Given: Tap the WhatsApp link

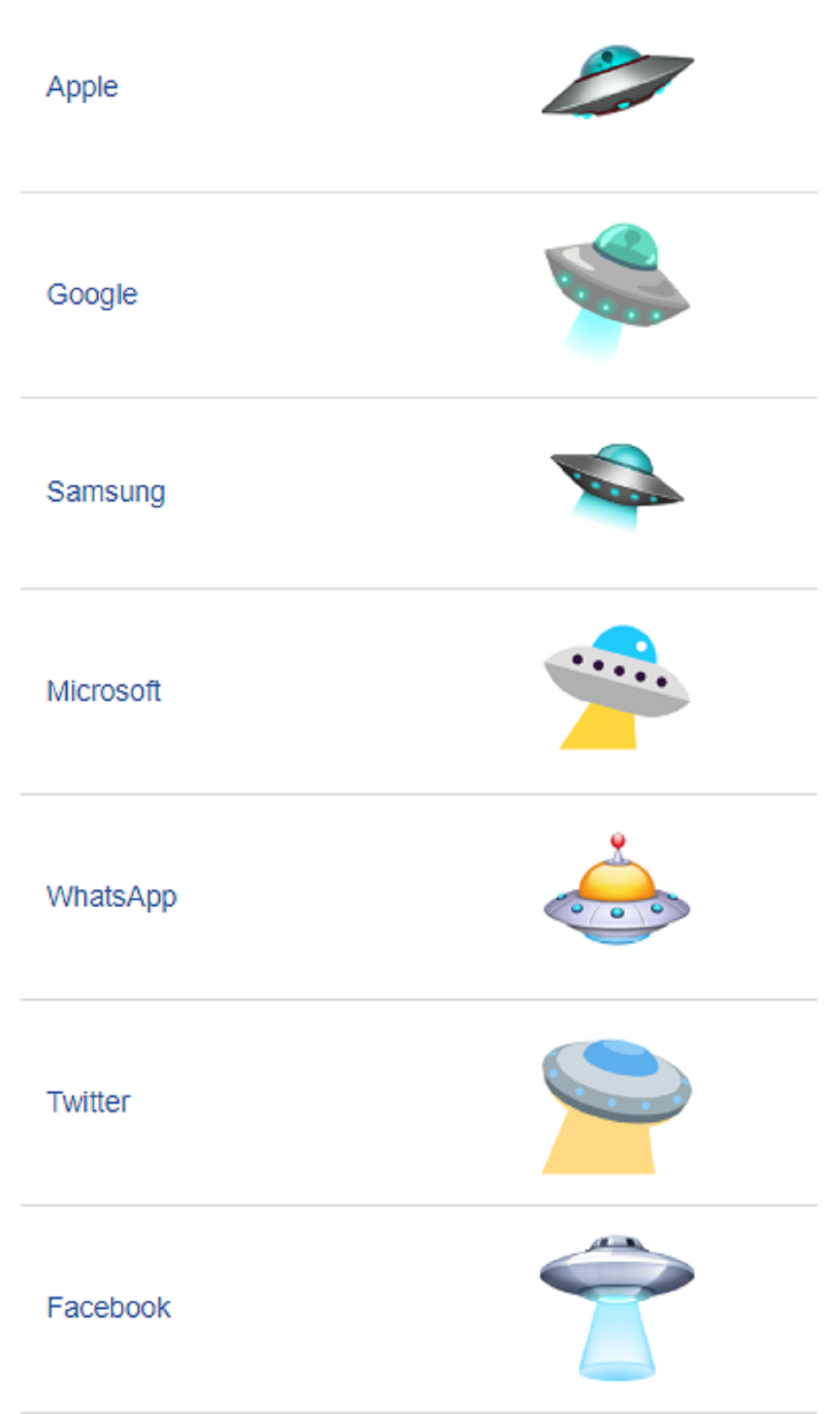Looking at the screenshot, I should click(112, 897).
